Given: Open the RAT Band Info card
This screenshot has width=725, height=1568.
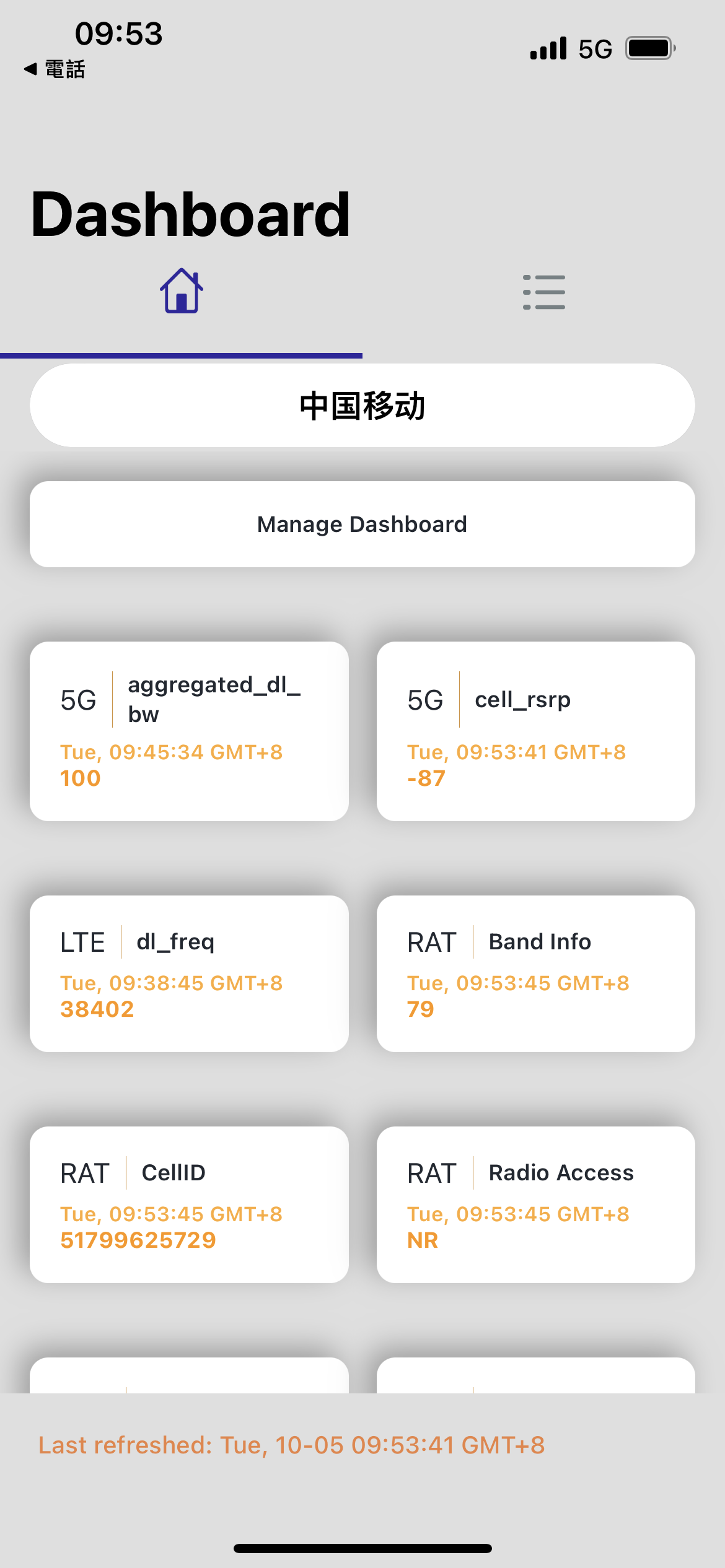Looking at the screenshot, I should [535, 973].
